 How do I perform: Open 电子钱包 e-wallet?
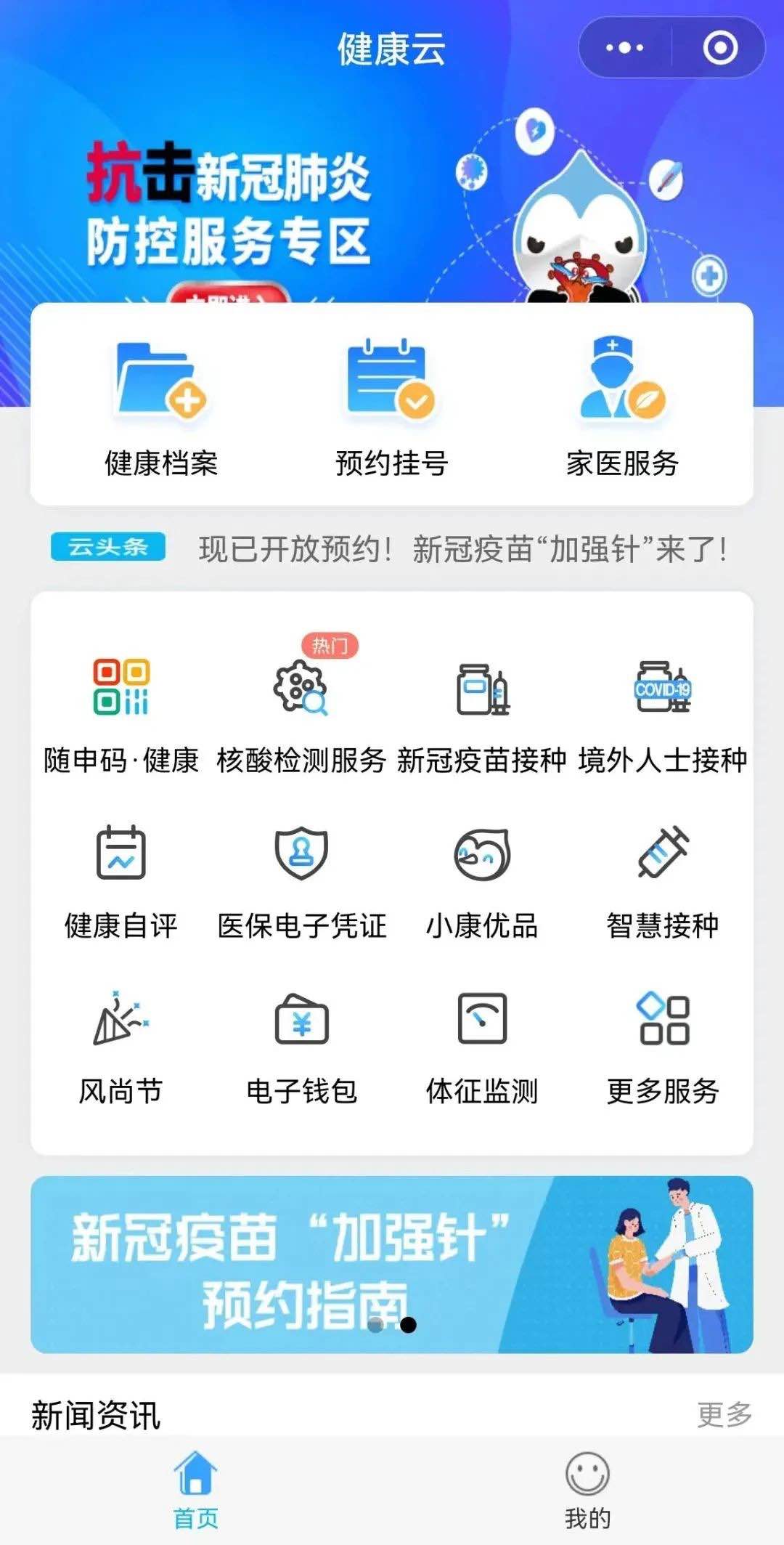click(301, 1046)
